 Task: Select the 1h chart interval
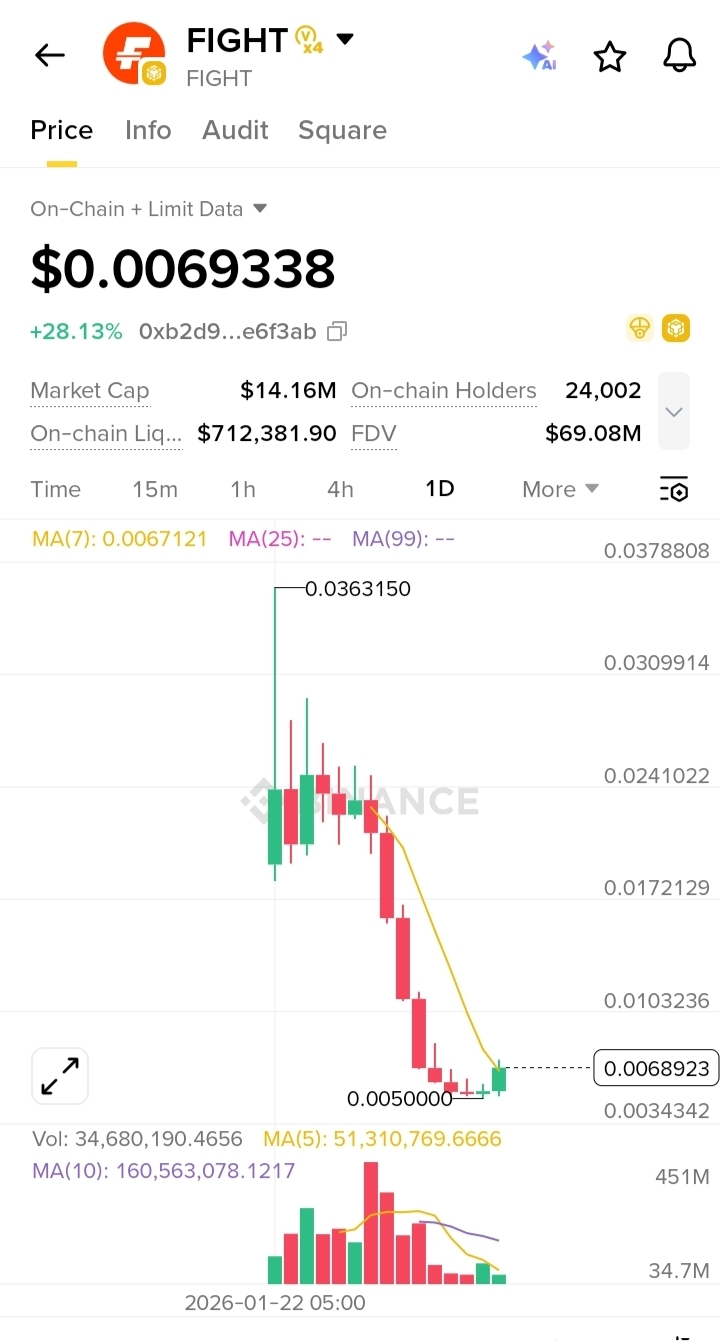click(x=243, y=489)
